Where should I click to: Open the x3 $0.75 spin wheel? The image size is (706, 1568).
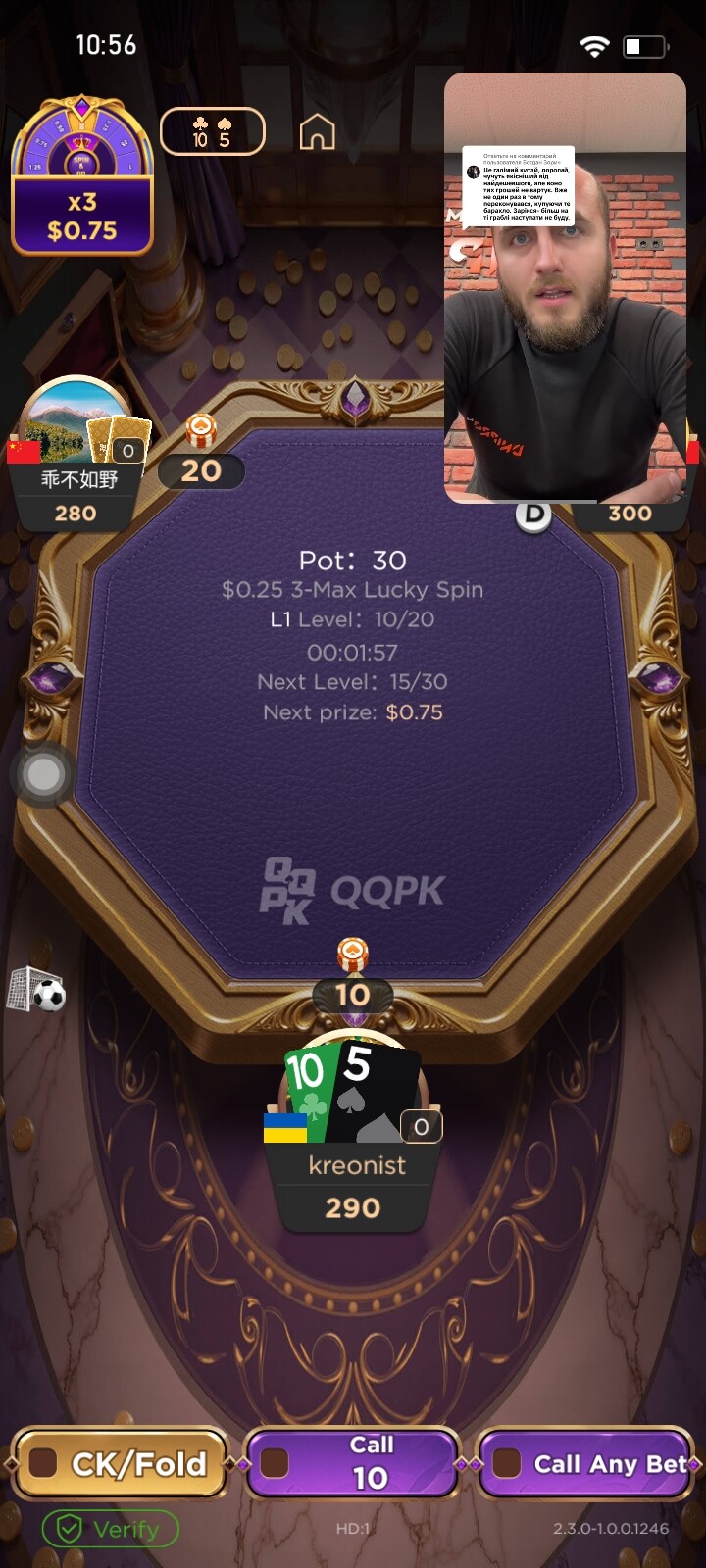pos(82,176)
